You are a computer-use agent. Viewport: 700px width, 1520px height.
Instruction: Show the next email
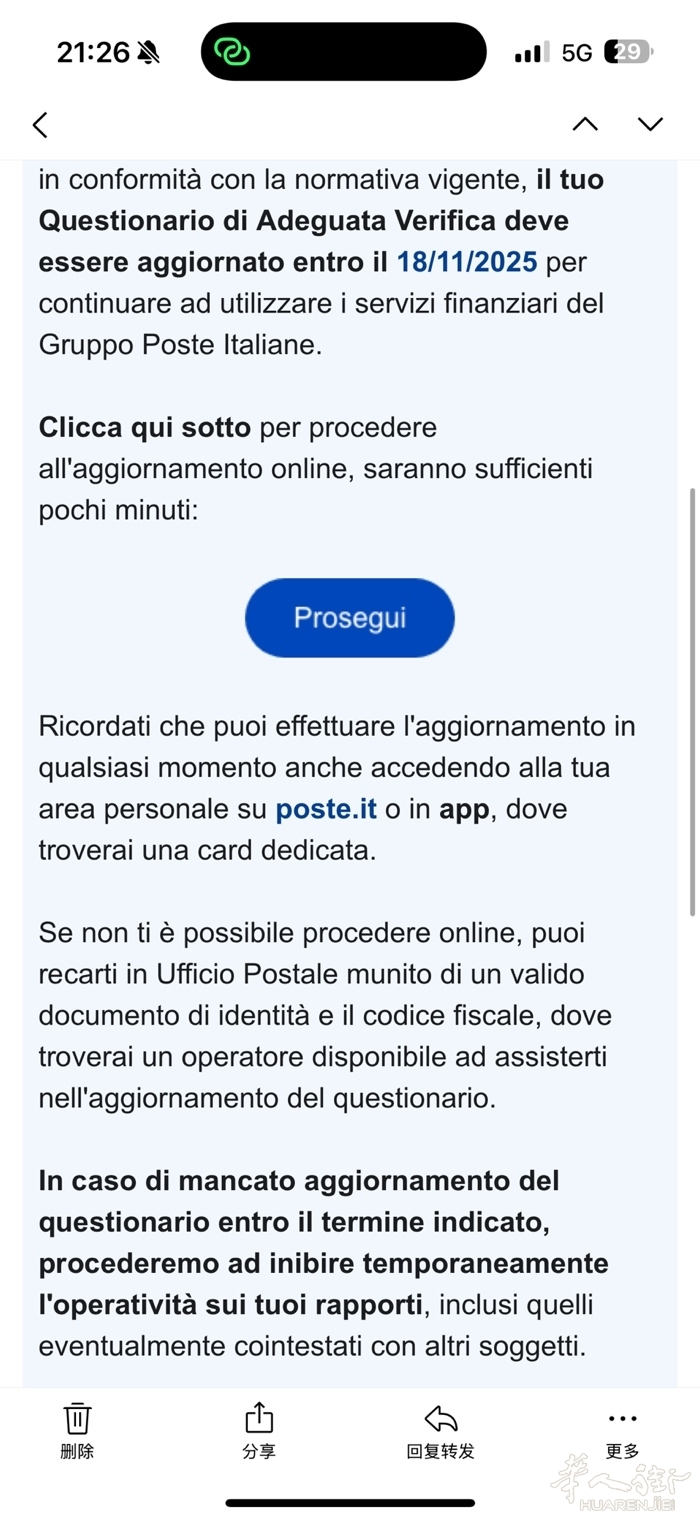[x=650, y=124]
